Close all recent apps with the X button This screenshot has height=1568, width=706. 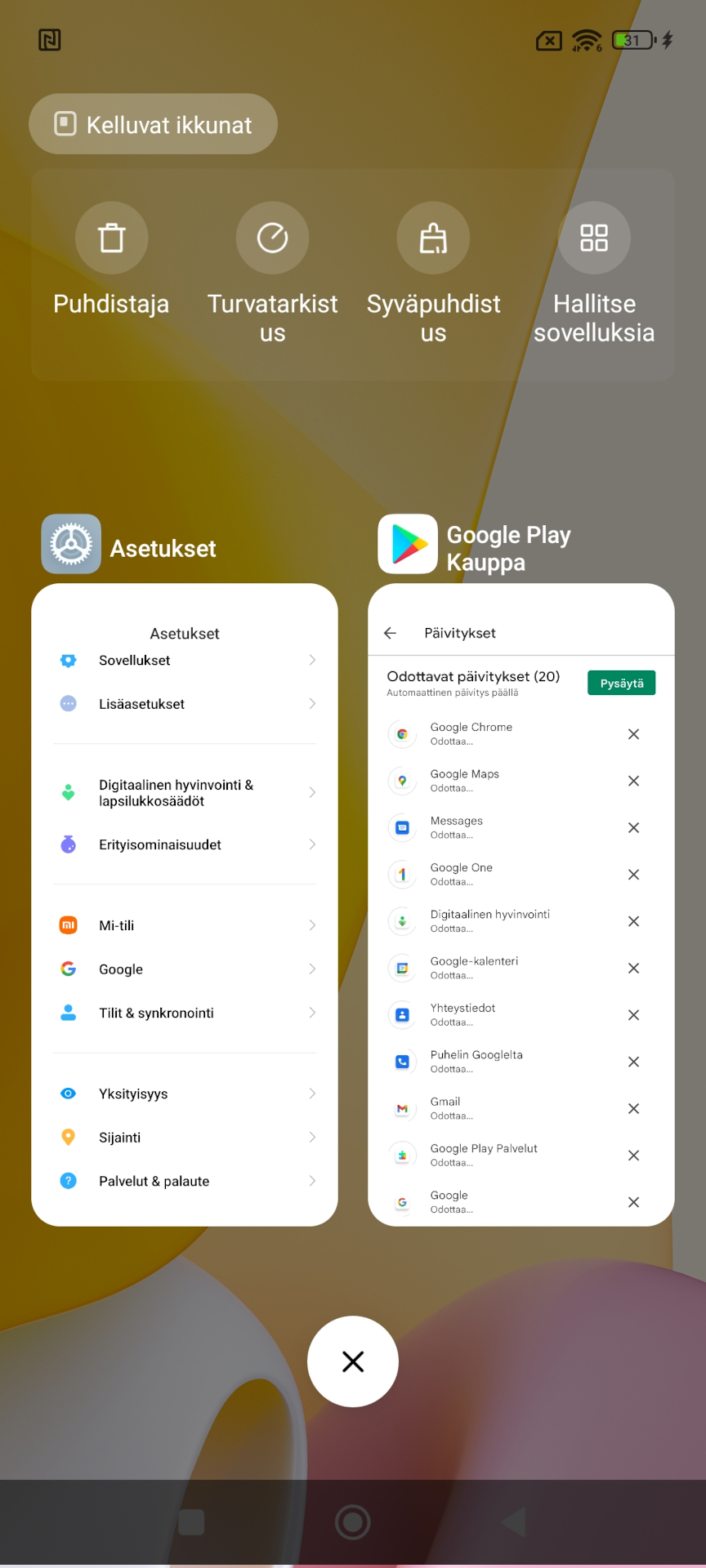[353, 1361]
